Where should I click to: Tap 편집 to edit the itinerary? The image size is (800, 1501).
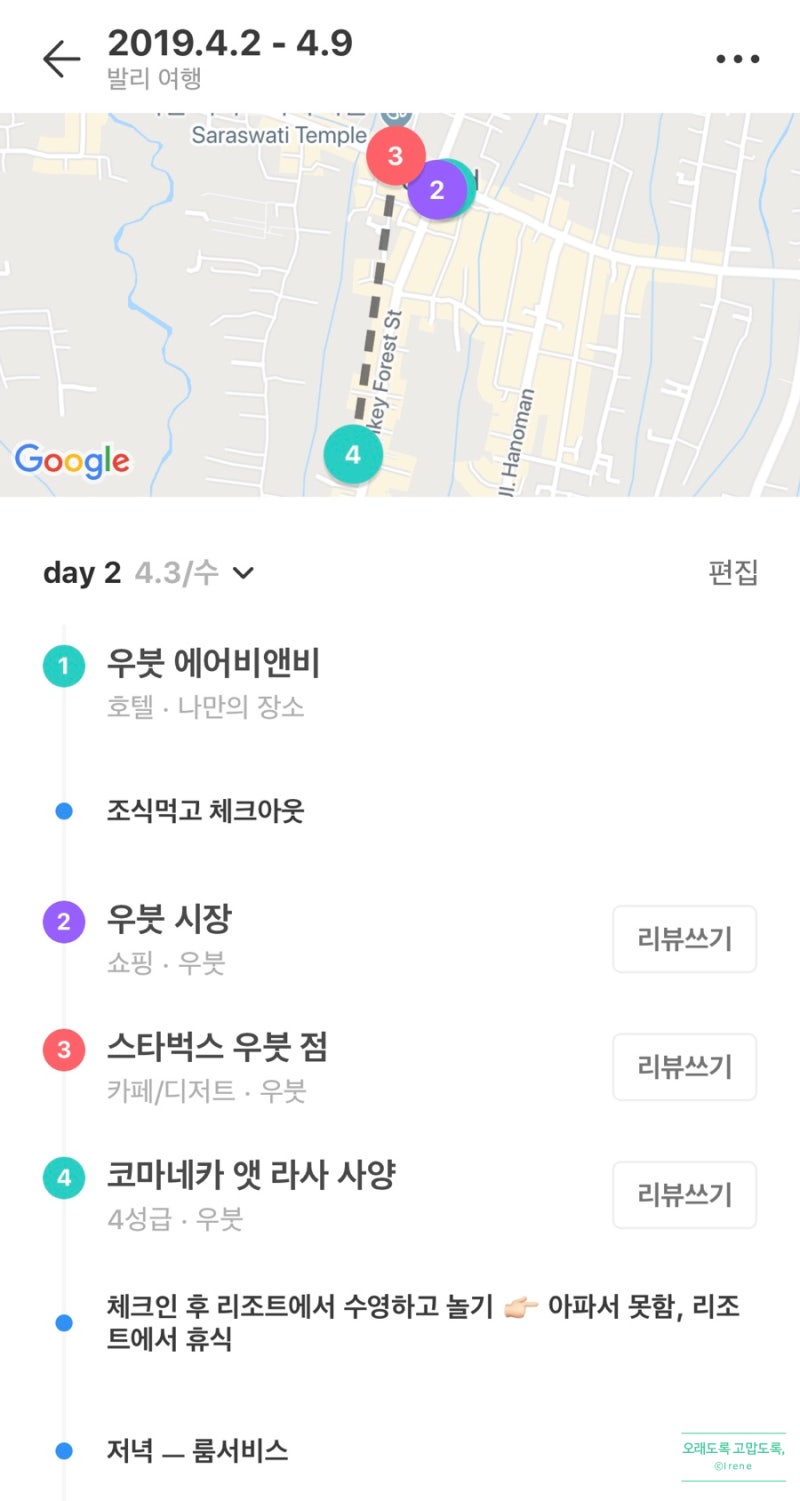[x=733, y=573]
